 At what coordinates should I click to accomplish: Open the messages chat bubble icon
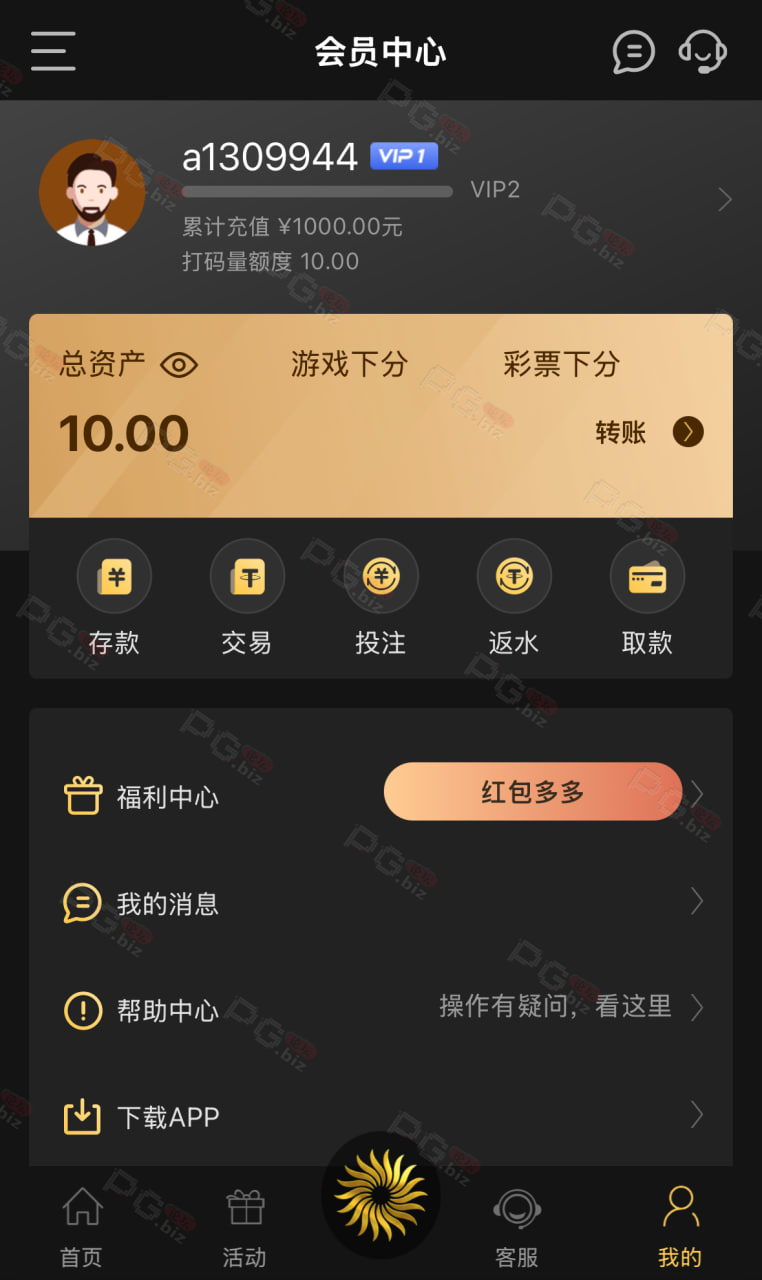coord(633,51)
